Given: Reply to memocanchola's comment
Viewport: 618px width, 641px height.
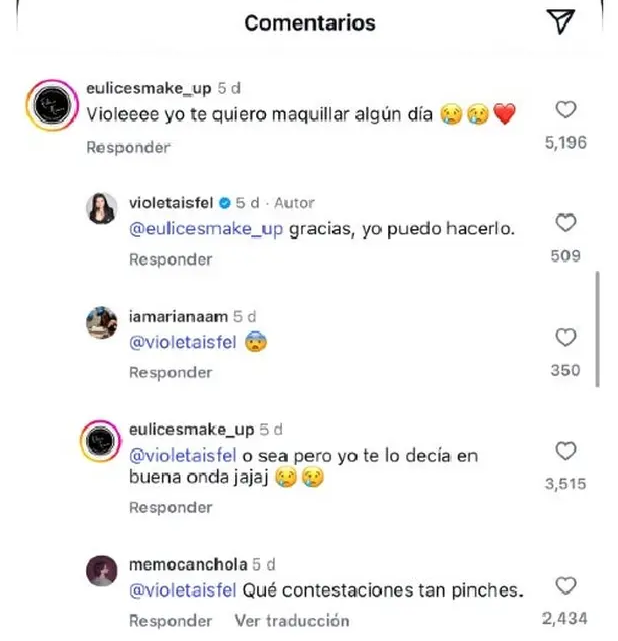Looking at the screenshot, I should pos(170,620).
